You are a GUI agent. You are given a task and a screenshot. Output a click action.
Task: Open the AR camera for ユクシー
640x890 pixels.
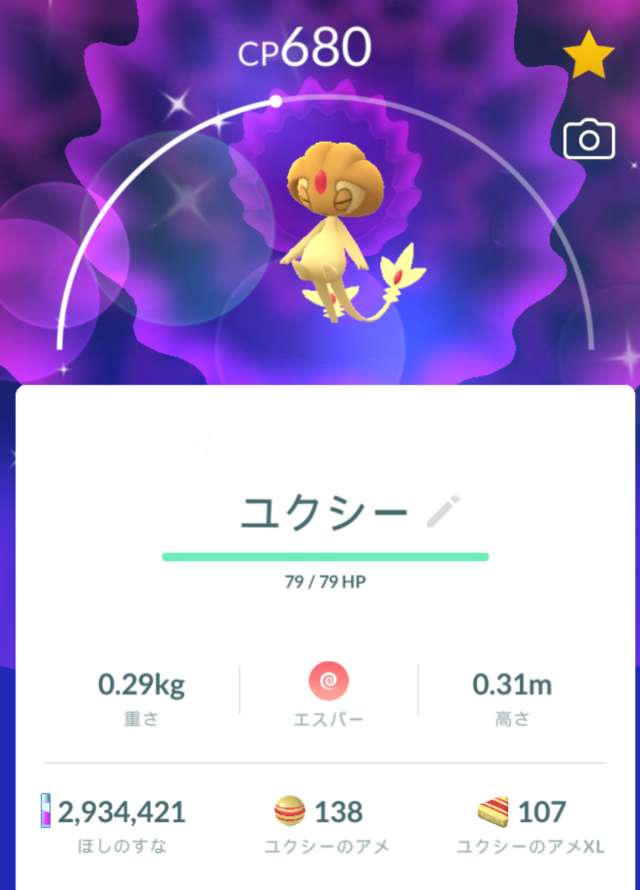pyautogui.click(x=589, y=139)
